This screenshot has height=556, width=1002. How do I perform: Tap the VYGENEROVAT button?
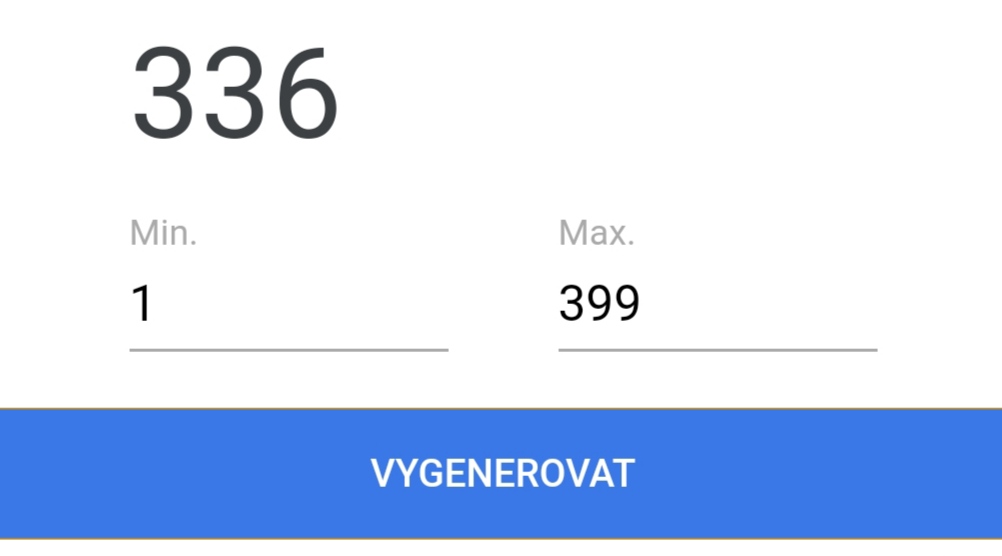tap(501, 473)
